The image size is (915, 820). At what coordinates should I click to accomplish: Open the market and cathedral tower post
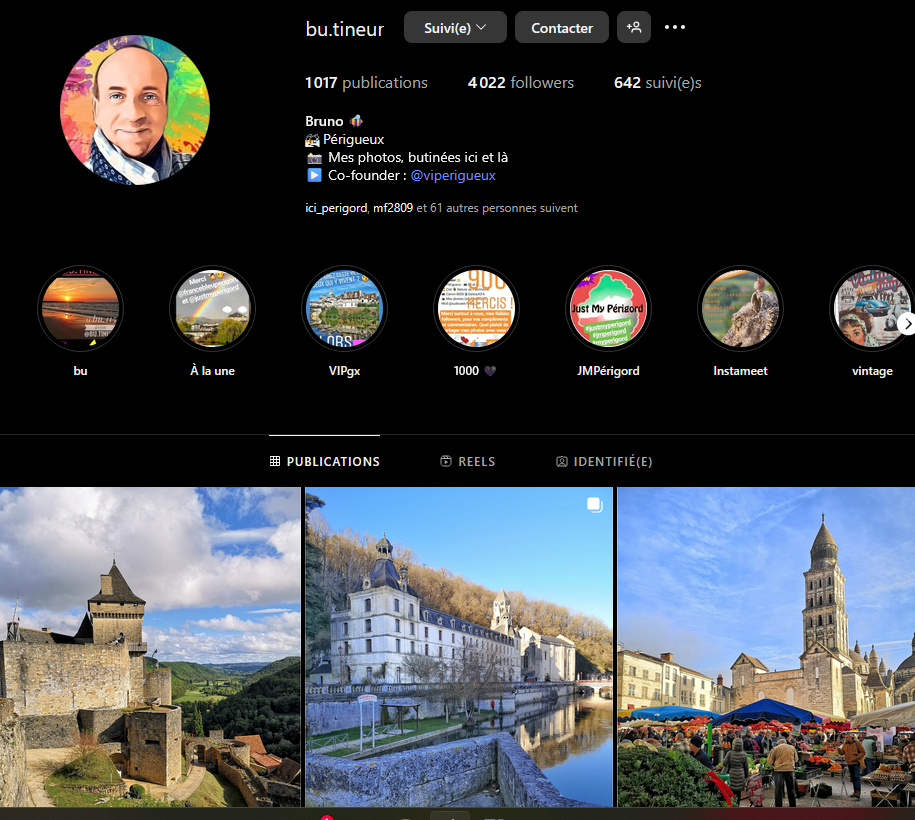coord(766,647)
